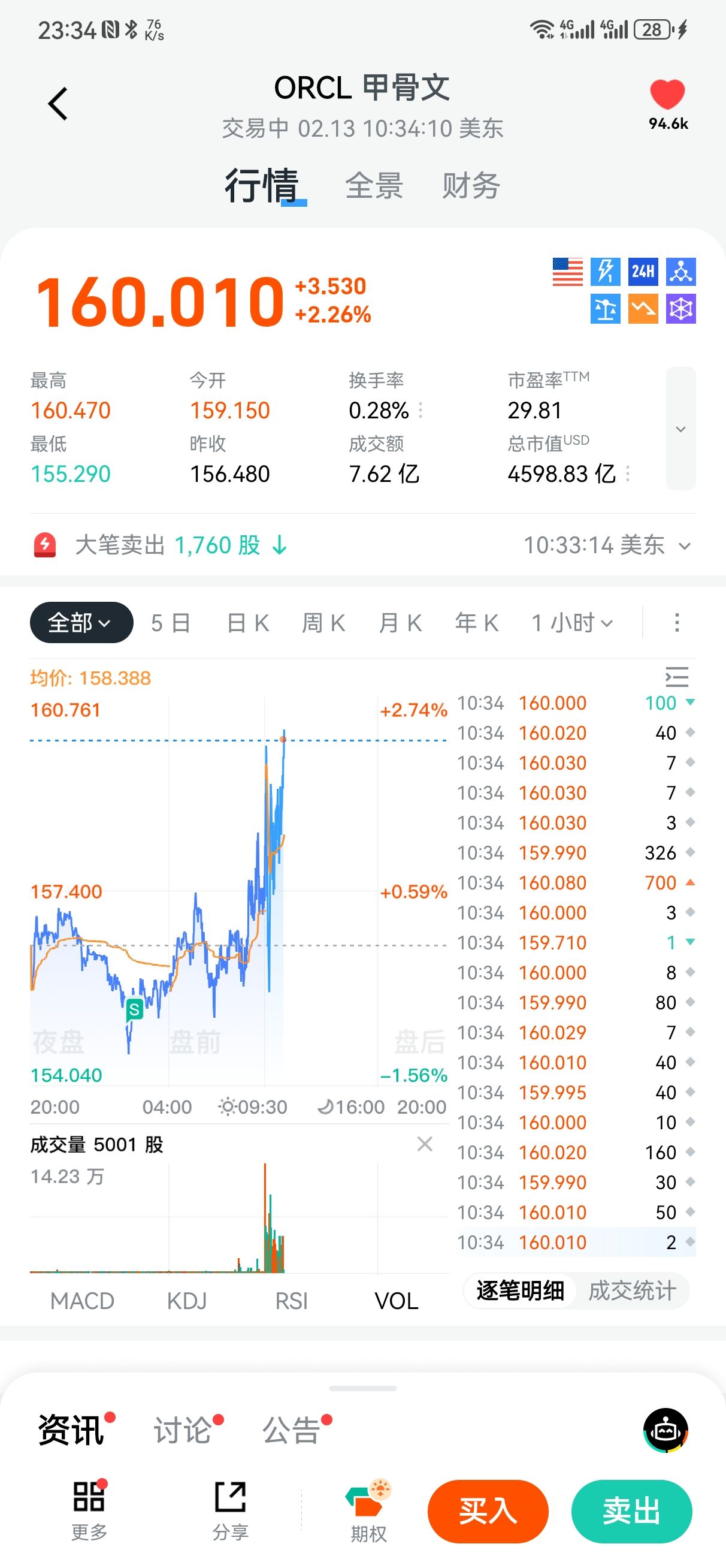Open the 讨论 discussion tab
Screen dimensions: 726x1568
point(183,1429)
